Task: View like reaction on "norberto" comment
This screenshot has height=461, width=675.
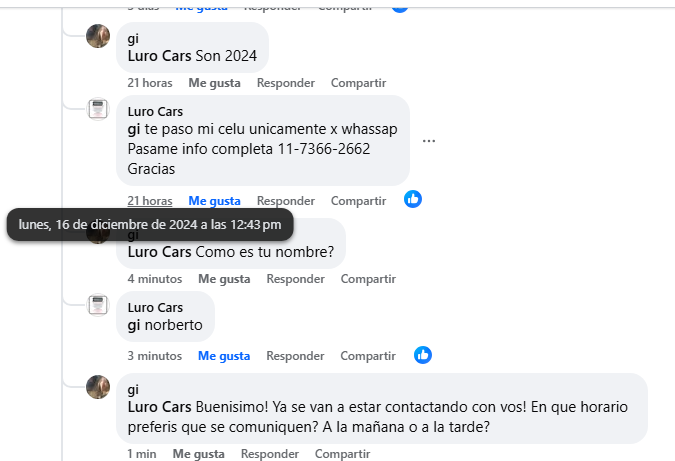Action: (423, 355)
